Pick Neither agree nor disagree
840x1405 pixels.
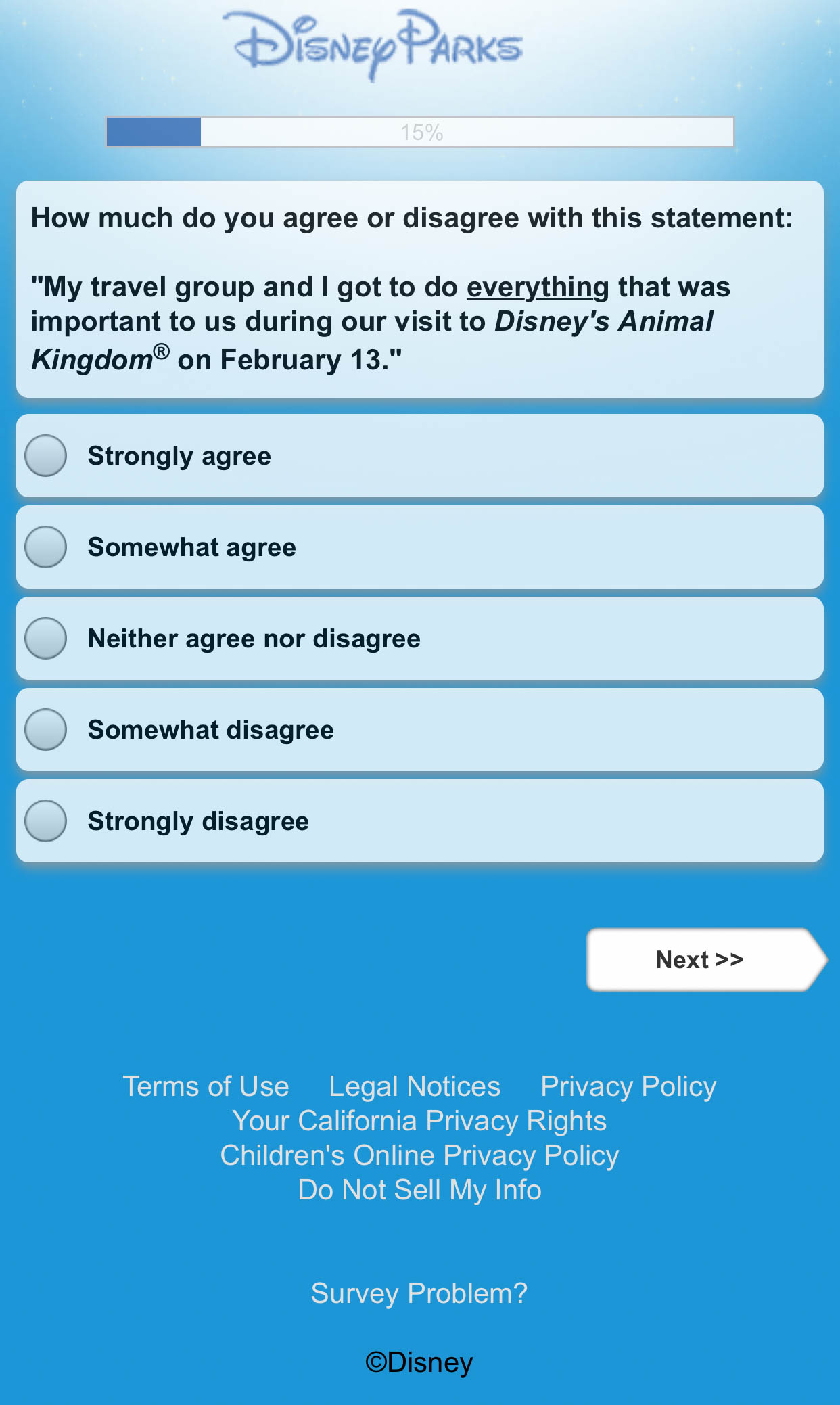tap(46, 638)
